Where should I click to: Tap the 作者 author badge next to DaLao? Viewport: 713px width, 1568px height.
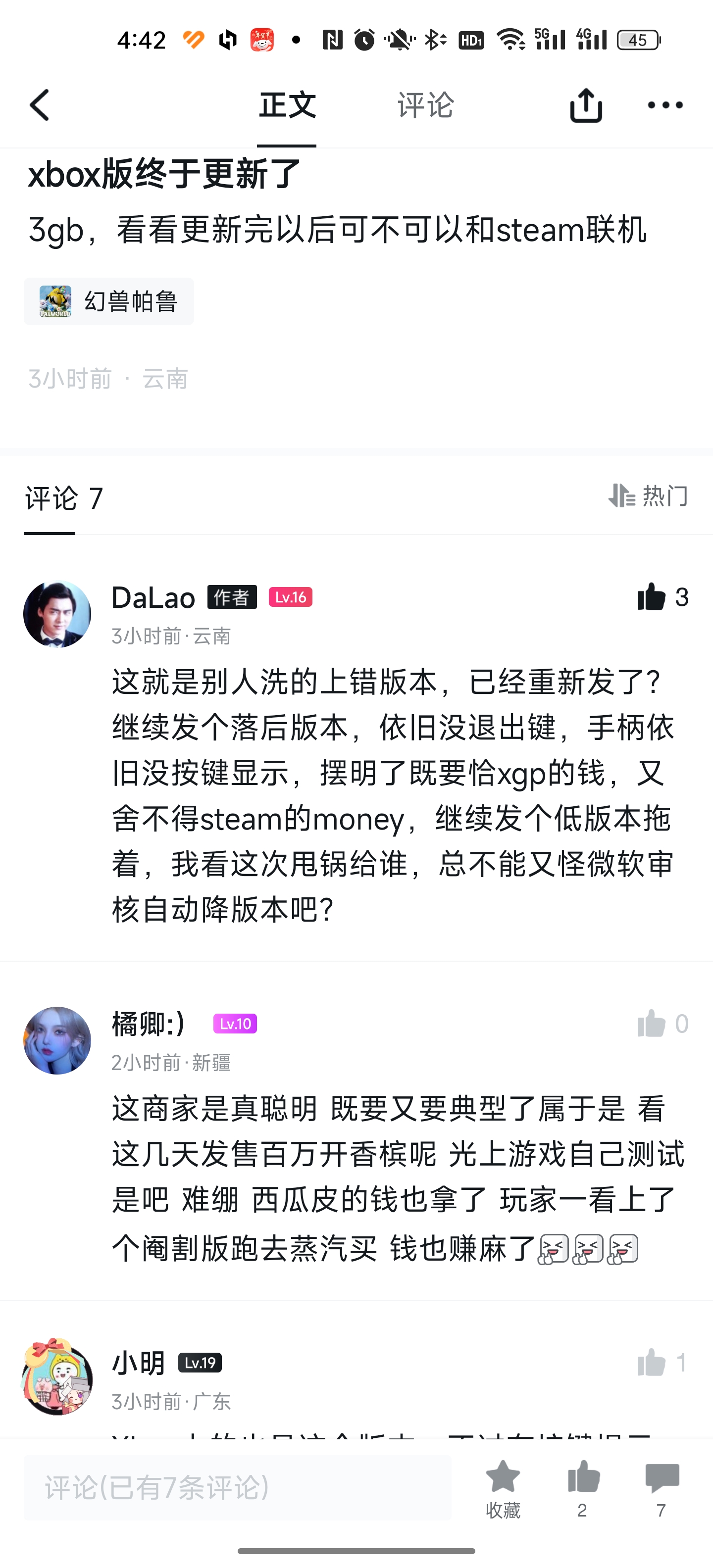(x=232, y=598)
